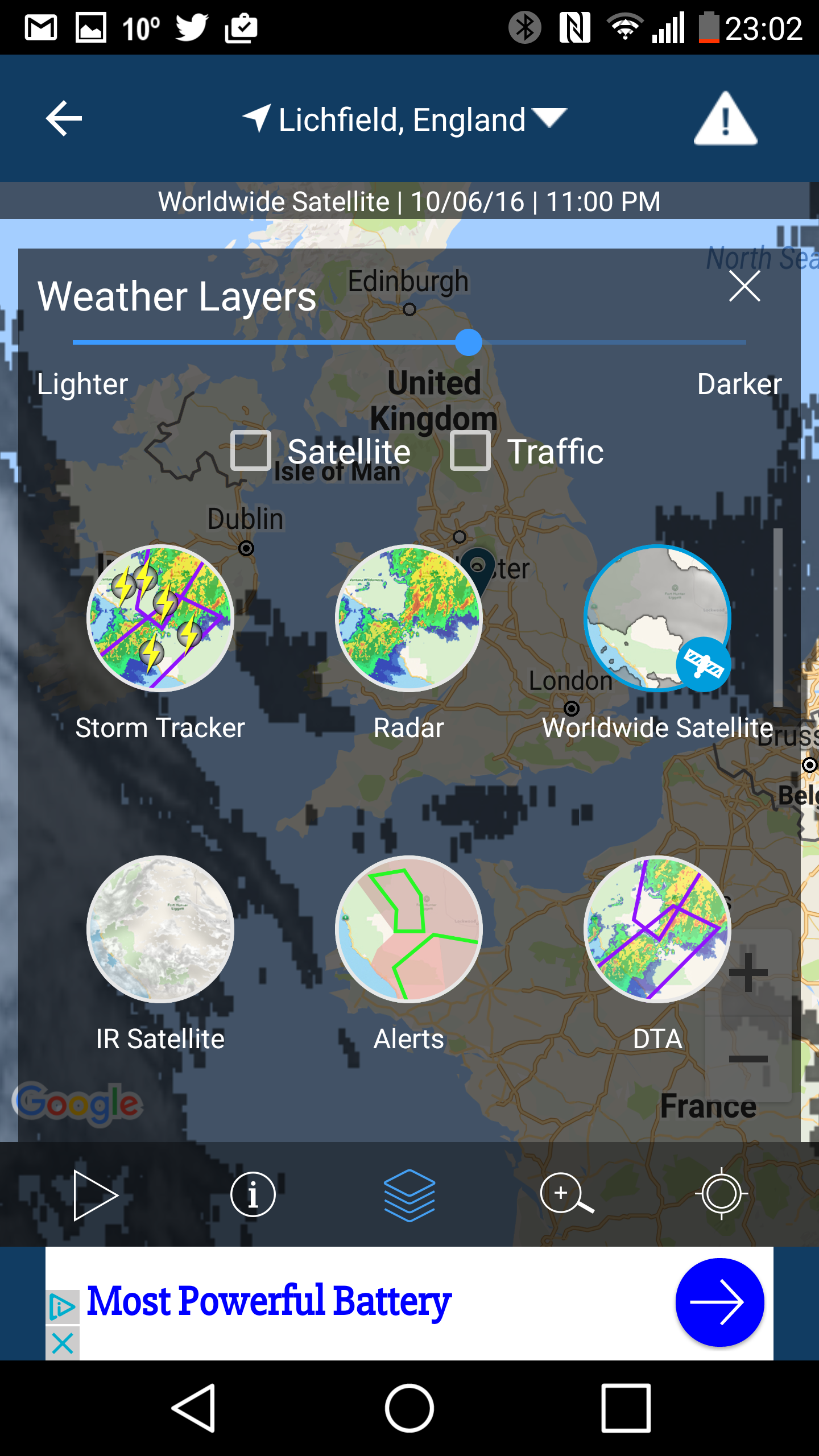Open the weather alerts warning triangle
The height and width of the screenshot is (1456, 819).
725,118
